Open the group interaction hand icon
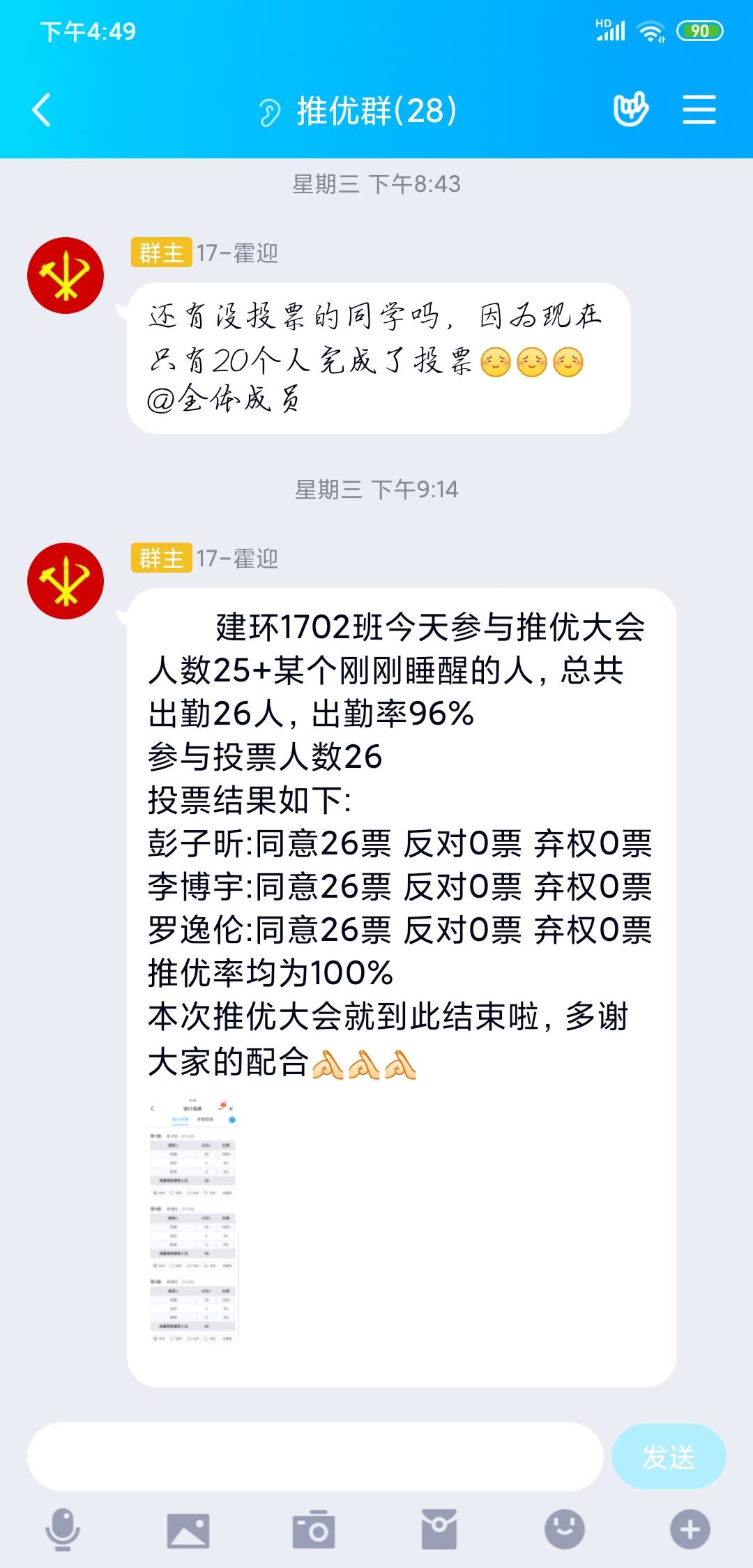 coord(630,110)
